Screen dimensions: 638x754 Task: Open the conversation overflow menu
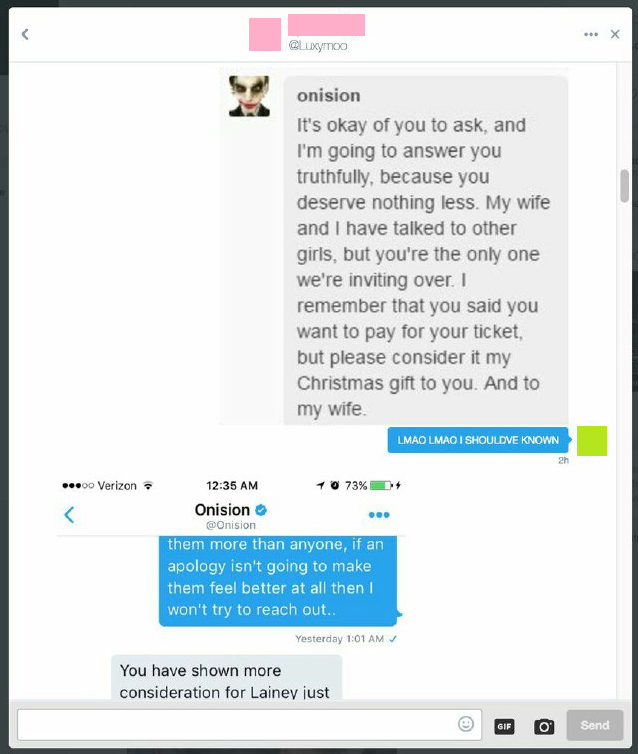click(591, 34)
